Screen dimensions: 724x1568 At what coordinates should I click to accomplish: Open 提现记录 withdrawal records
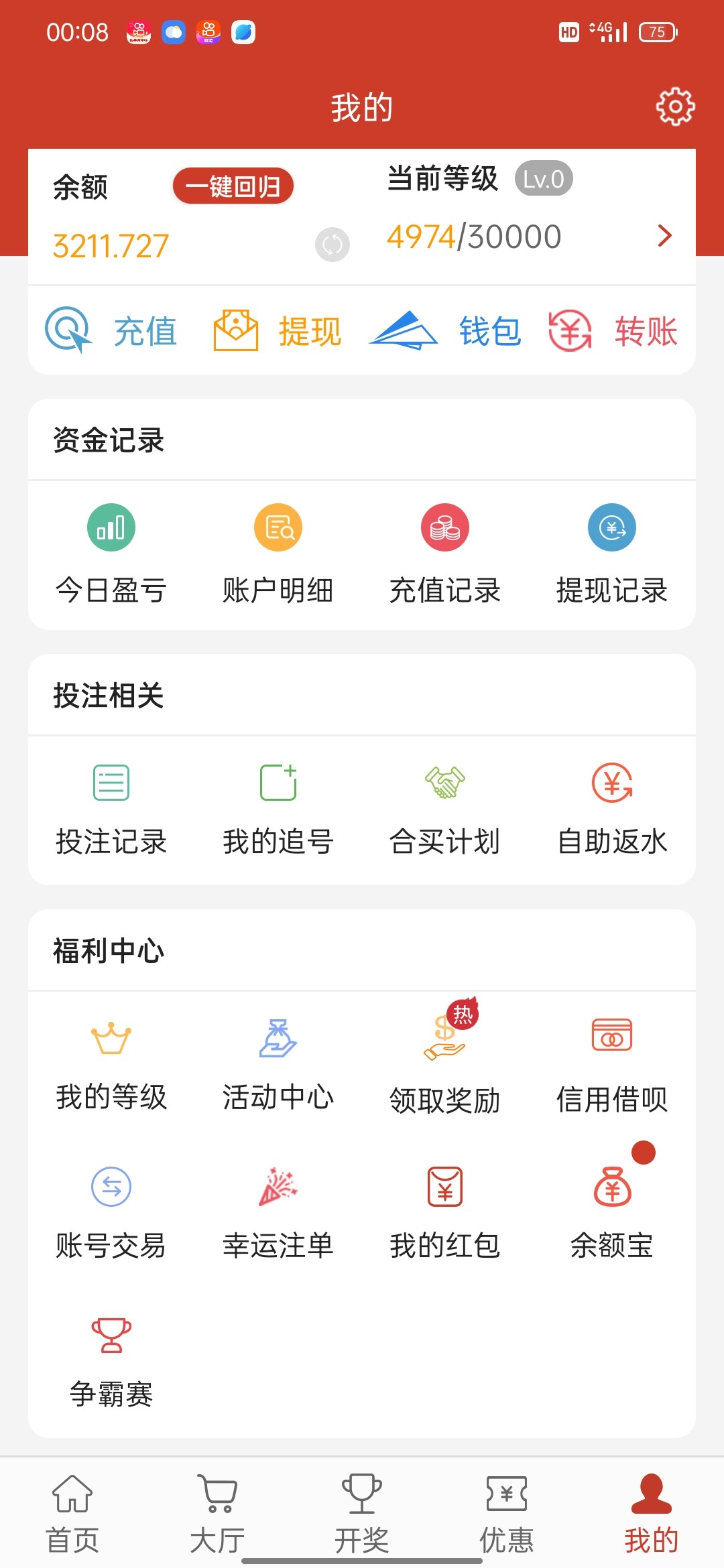[x=612, y=553]
